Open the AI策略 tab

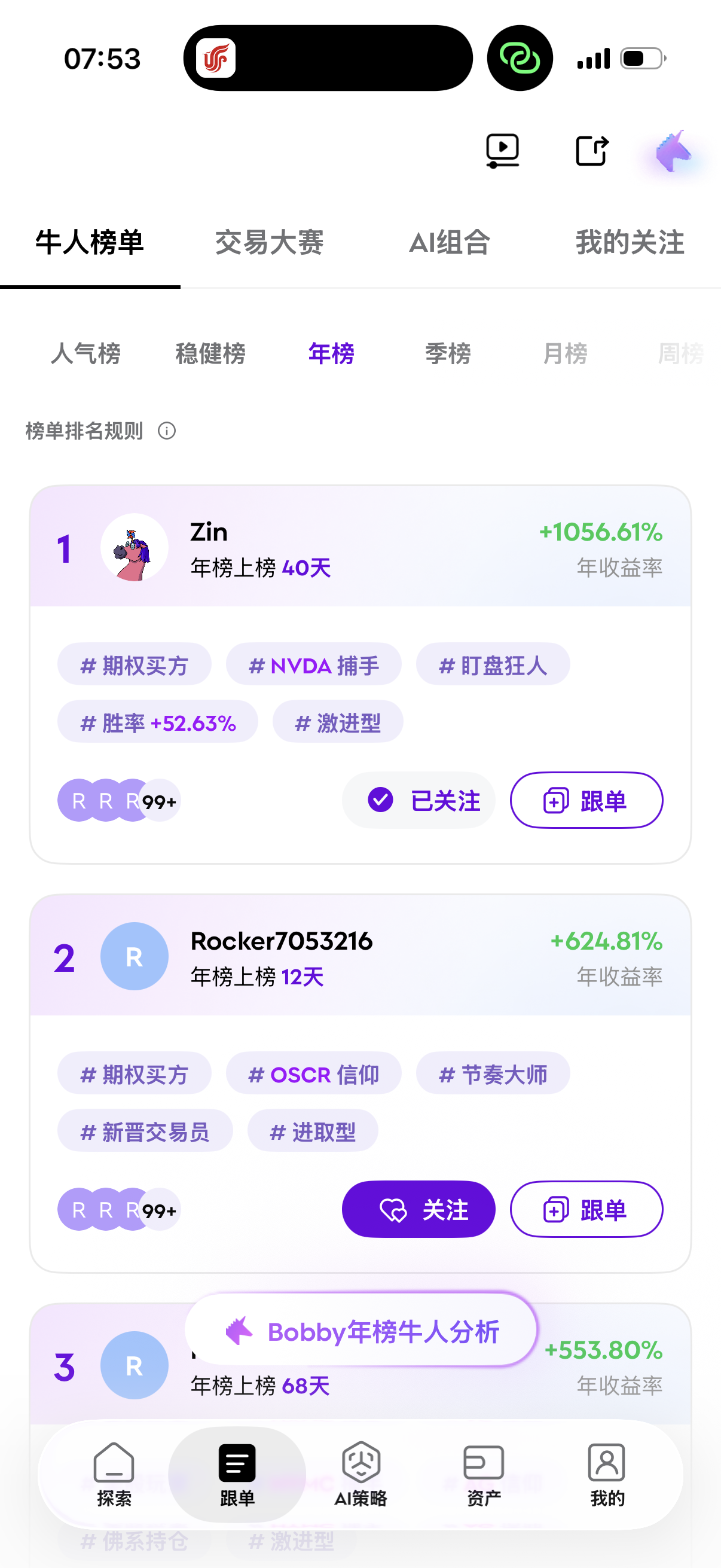361,1473
